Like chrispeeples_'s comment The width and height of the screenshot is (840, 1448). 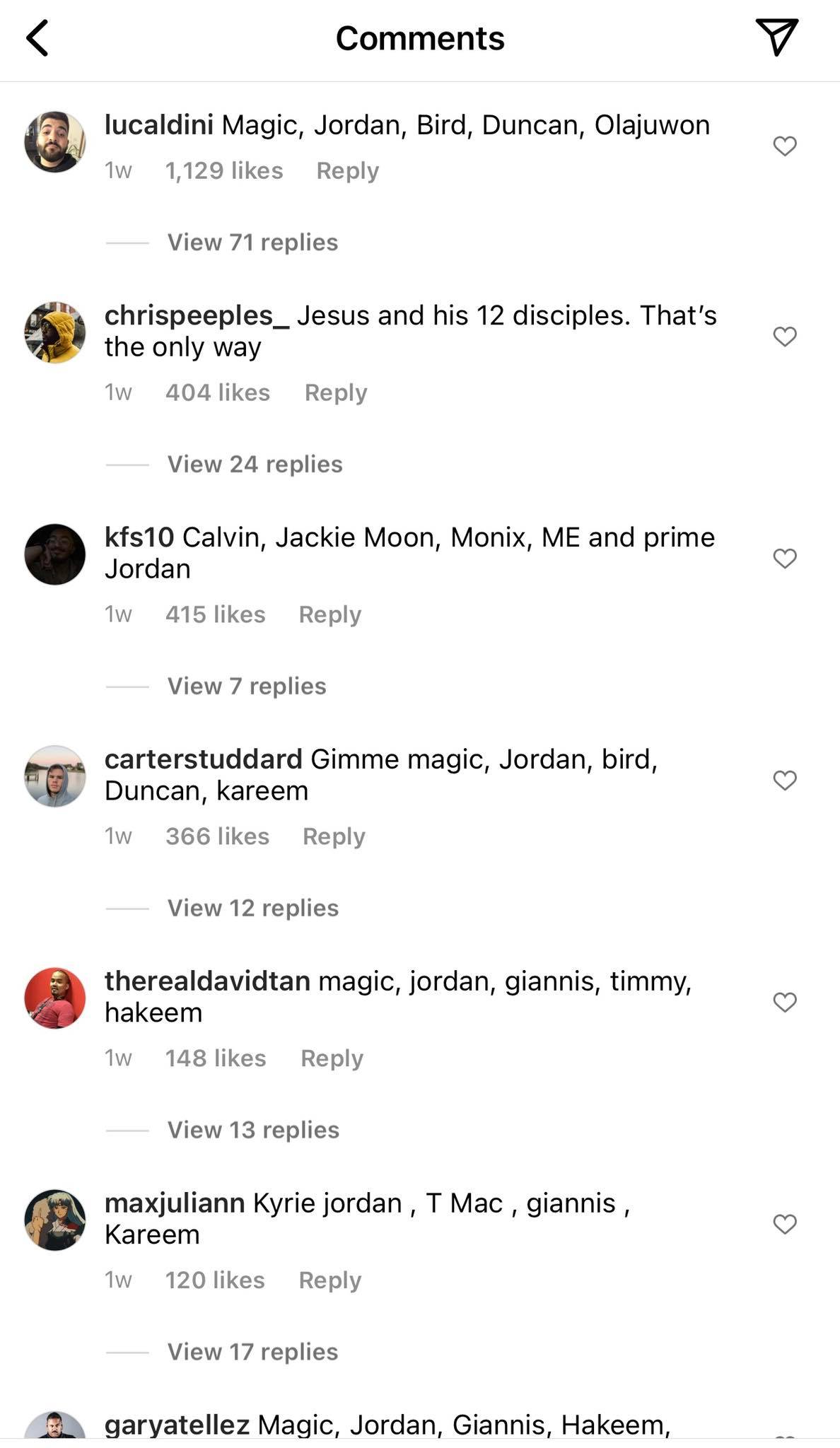(x=784, y=337)
